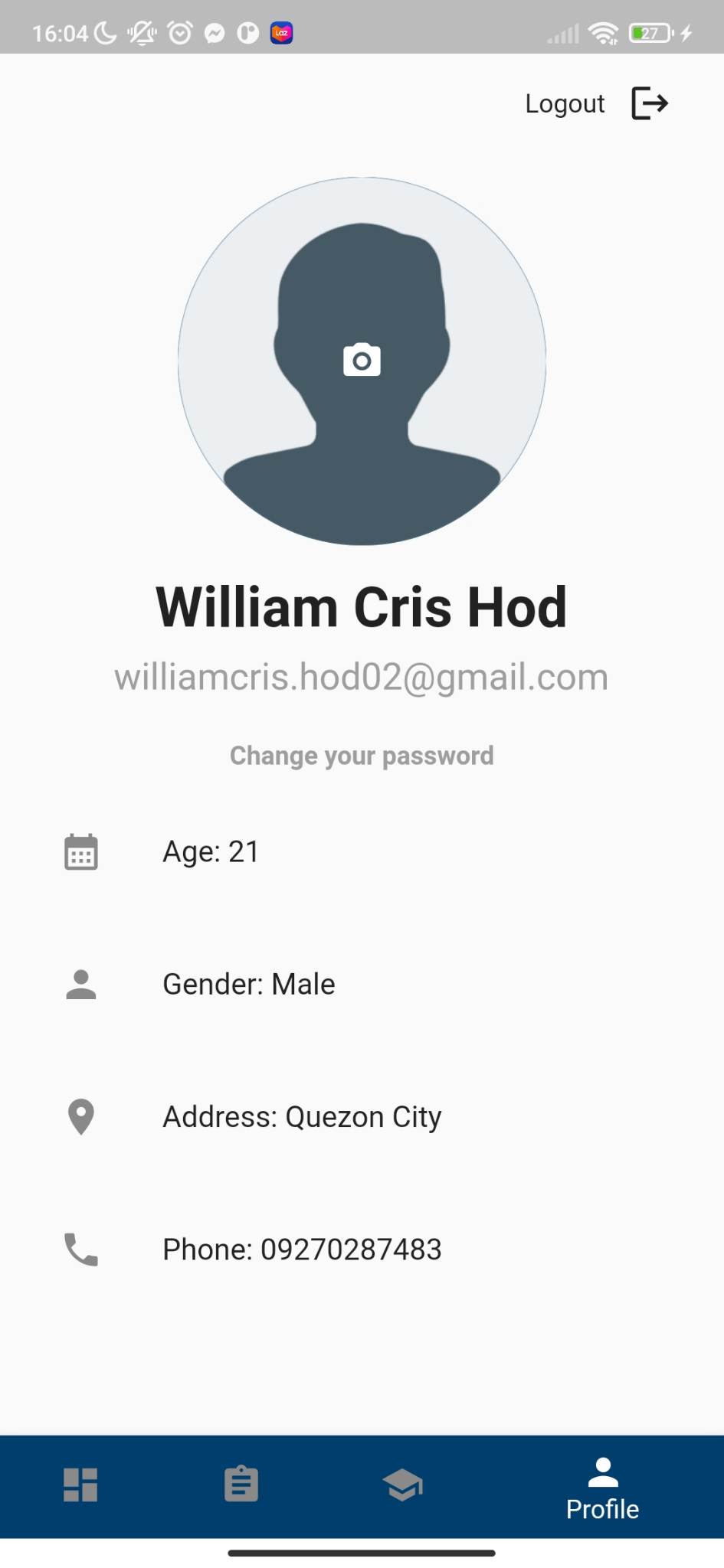The width and height of the screenshot is (724, 1568).
Task: Open the clipboard assignments tab
Action: 241,1485
